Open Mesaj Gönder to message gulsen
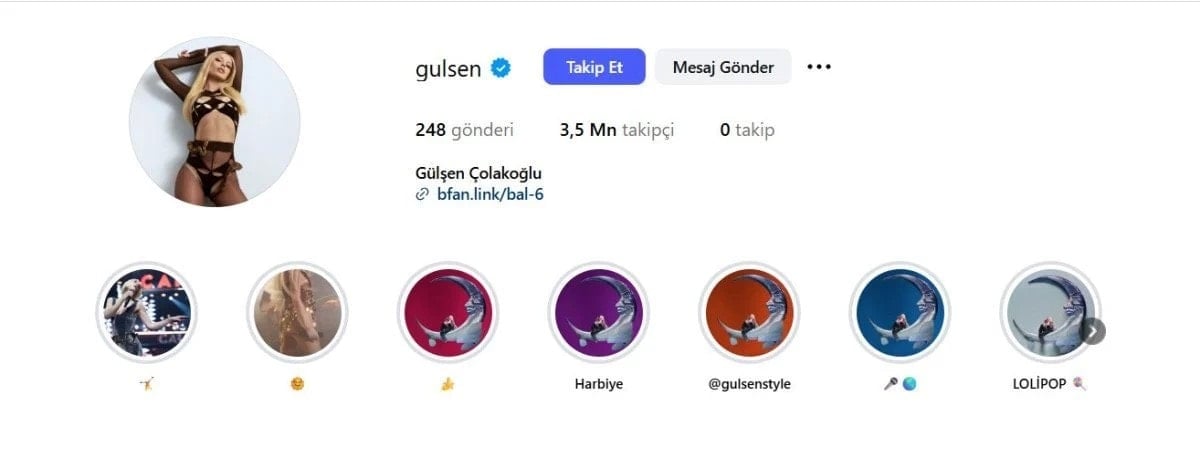The width and height of the screenshot is (1200, 458). 723,67
